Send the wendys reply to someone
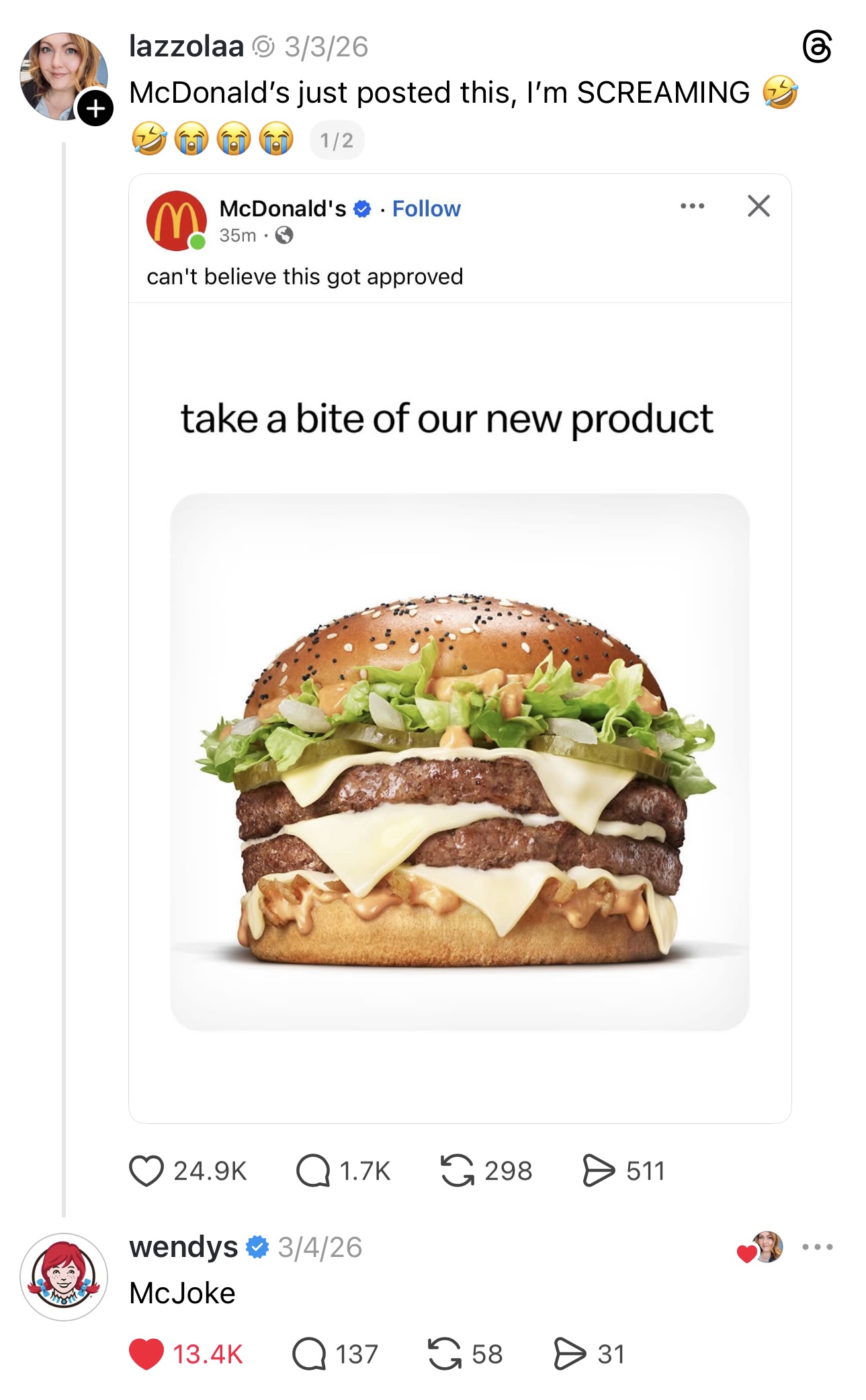This screenshot has width=866, height=1400. point(570,1354)
